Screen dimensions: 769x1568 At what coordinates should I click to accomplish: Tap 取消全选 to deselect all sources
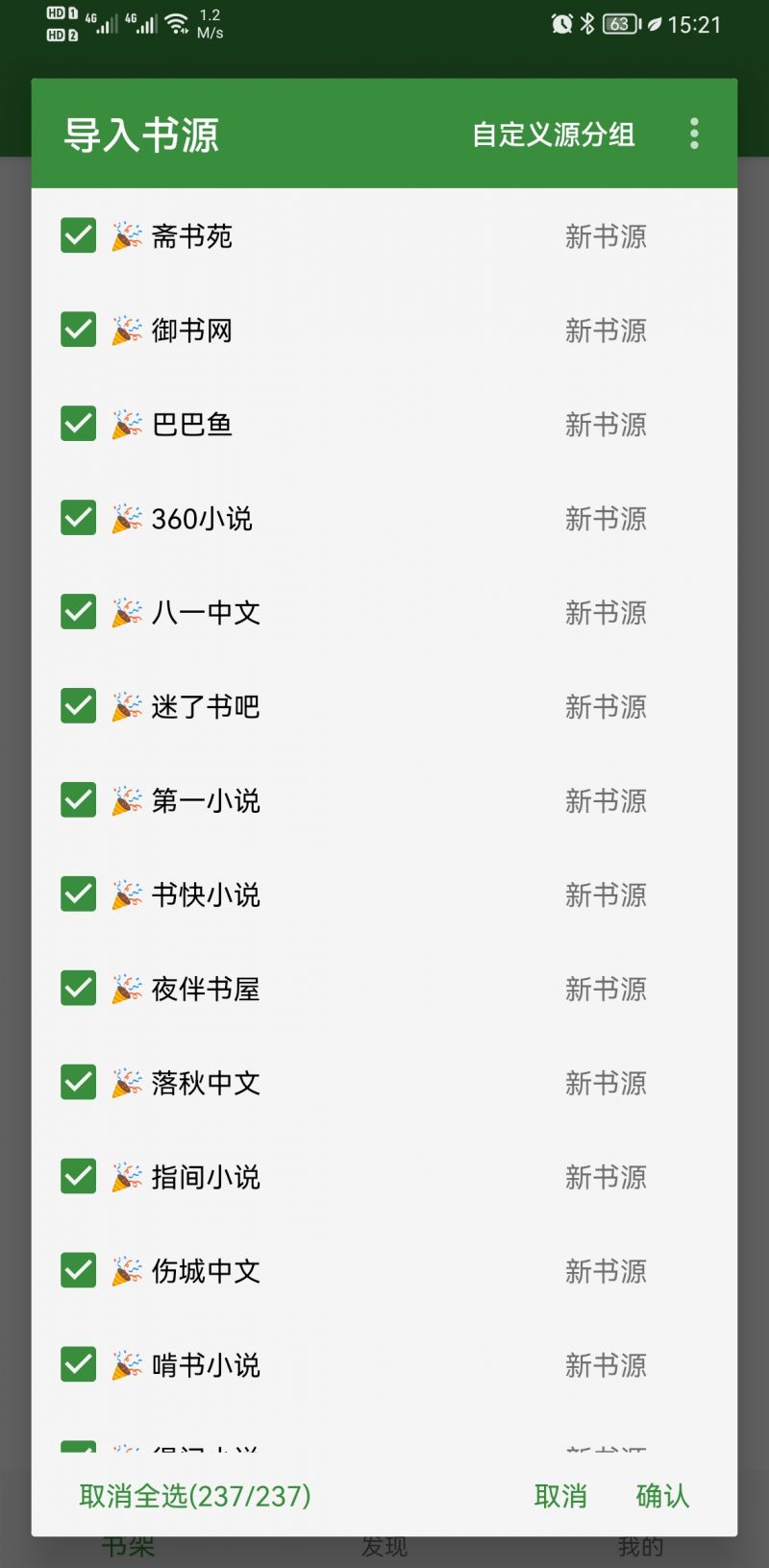193,1495
